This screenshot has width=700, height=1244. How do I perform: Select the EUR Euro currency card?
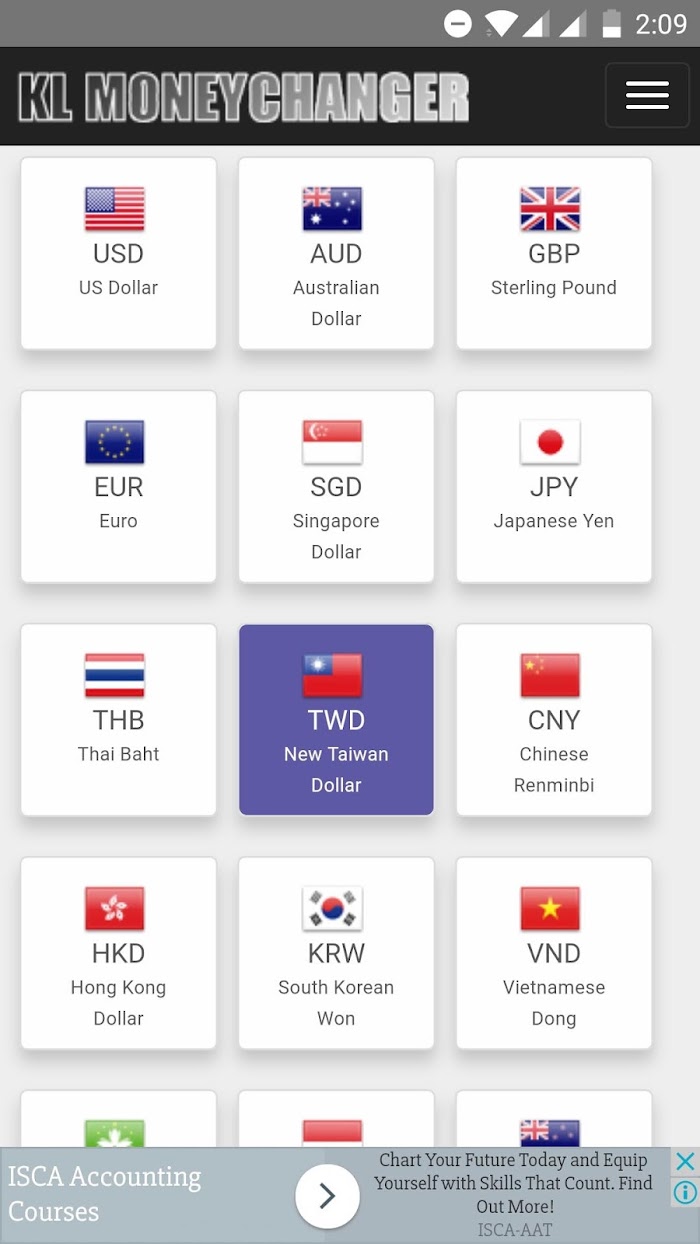(x=119, y=487)
